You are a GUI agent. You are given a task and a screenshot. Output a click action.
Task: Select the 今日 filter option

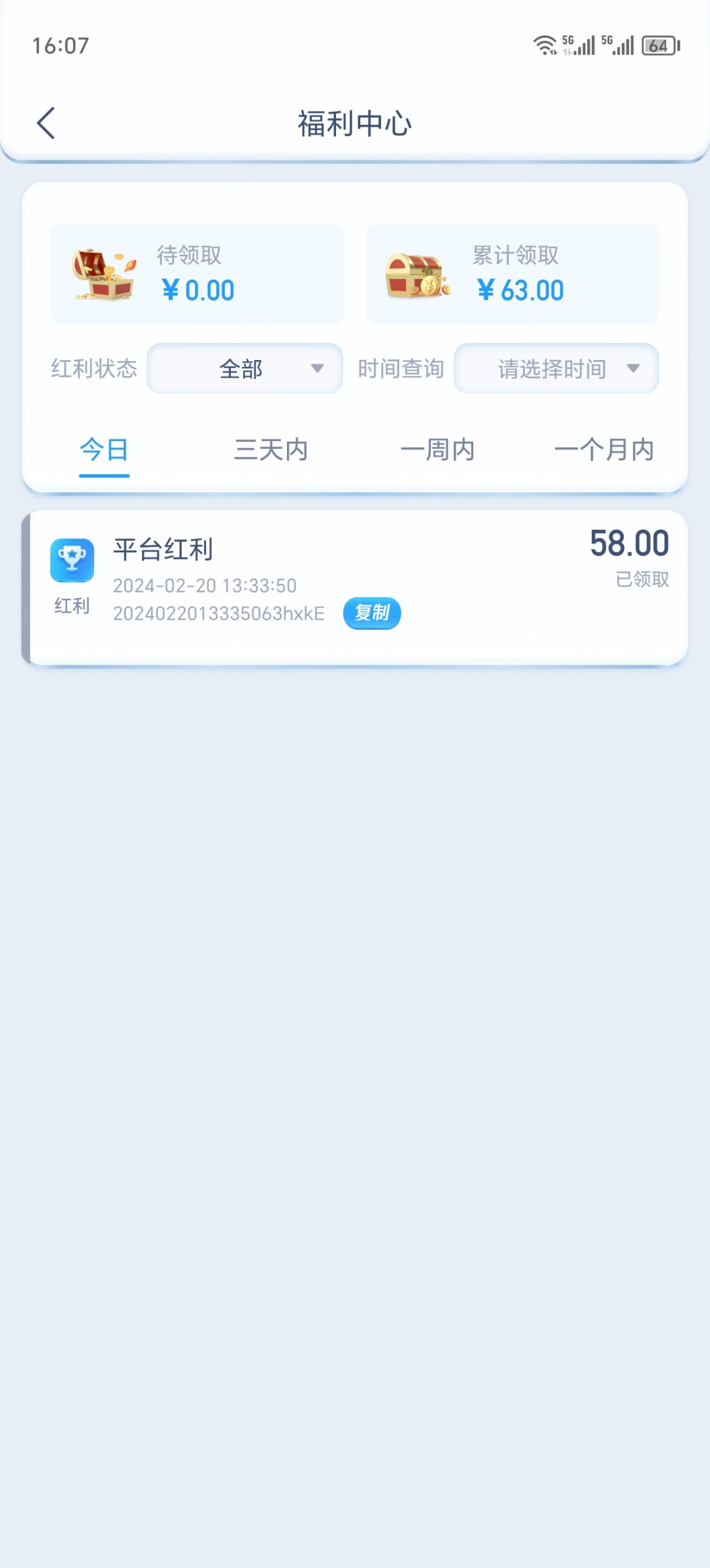(x=104, y=449)
